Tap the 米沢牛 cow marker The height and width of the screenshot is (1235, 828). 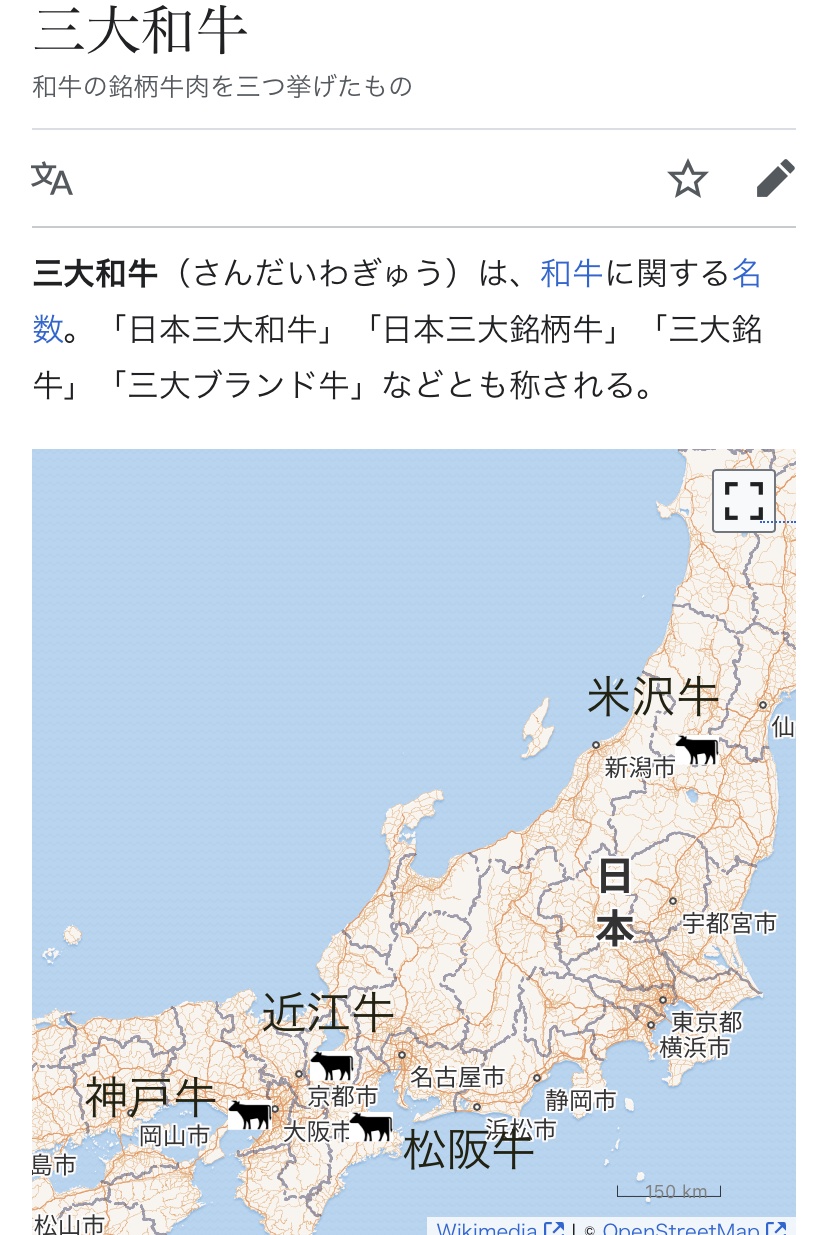pyautogui.click(x=697, y=749)
